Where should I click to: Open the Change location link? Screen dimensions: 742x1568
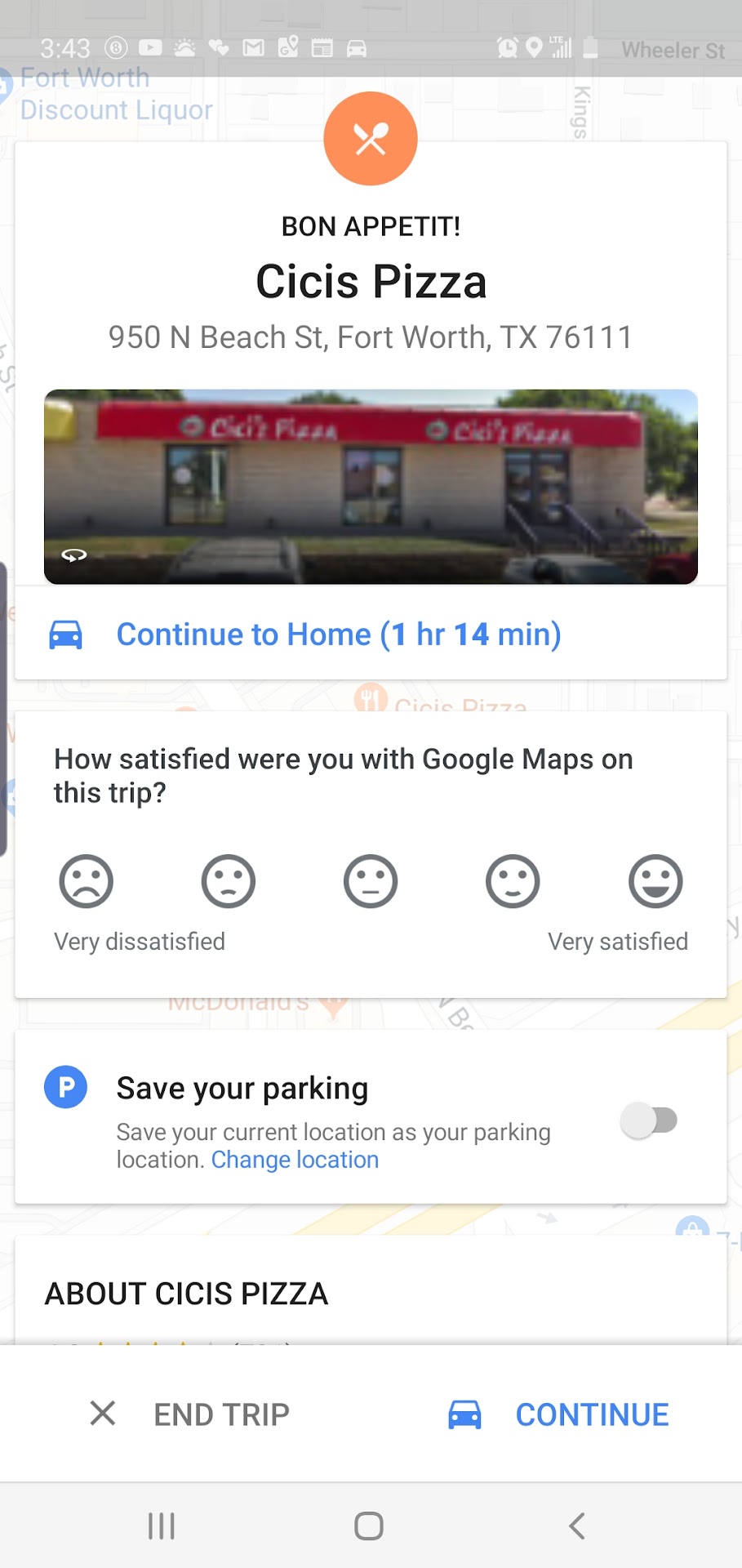point(295,1160)
